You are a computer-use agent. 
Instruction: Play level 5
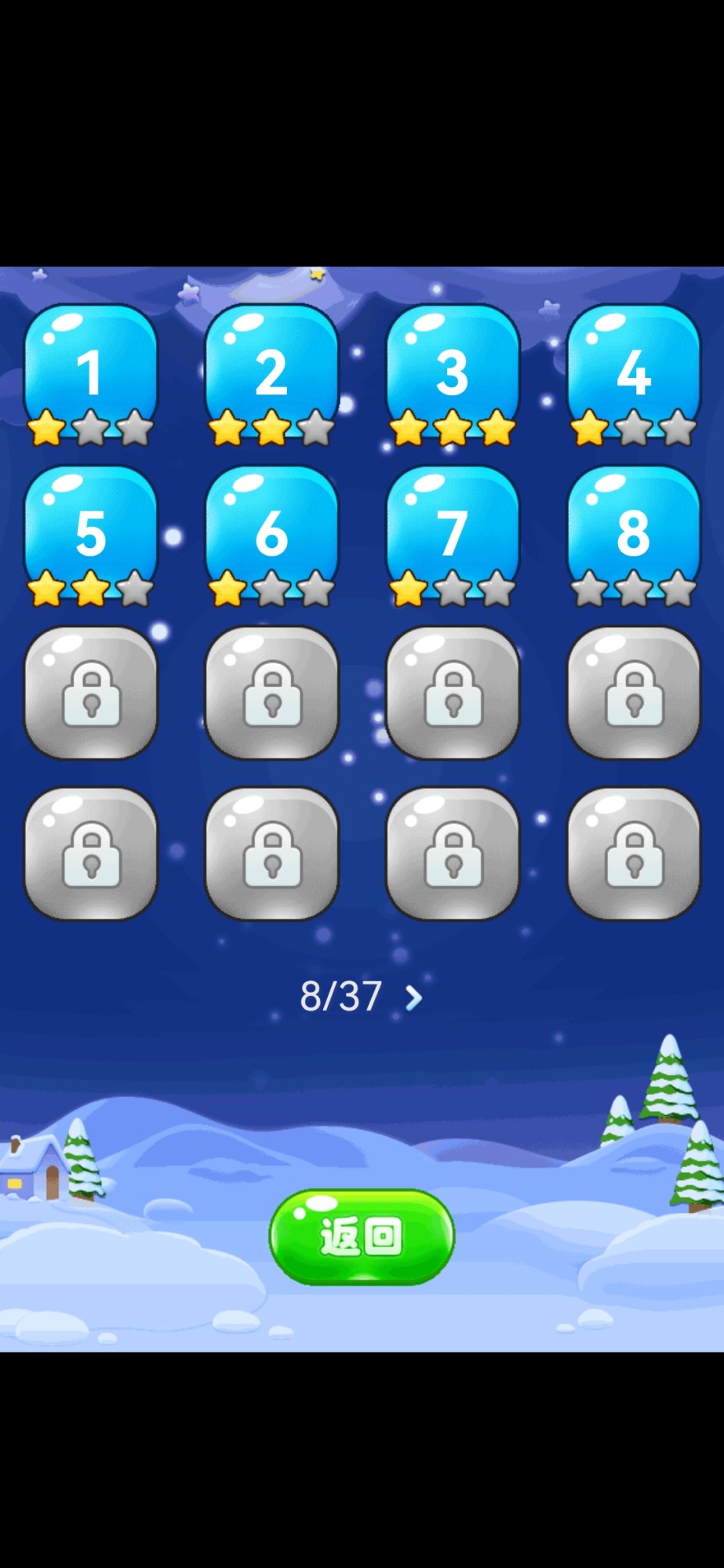(90, 532)
